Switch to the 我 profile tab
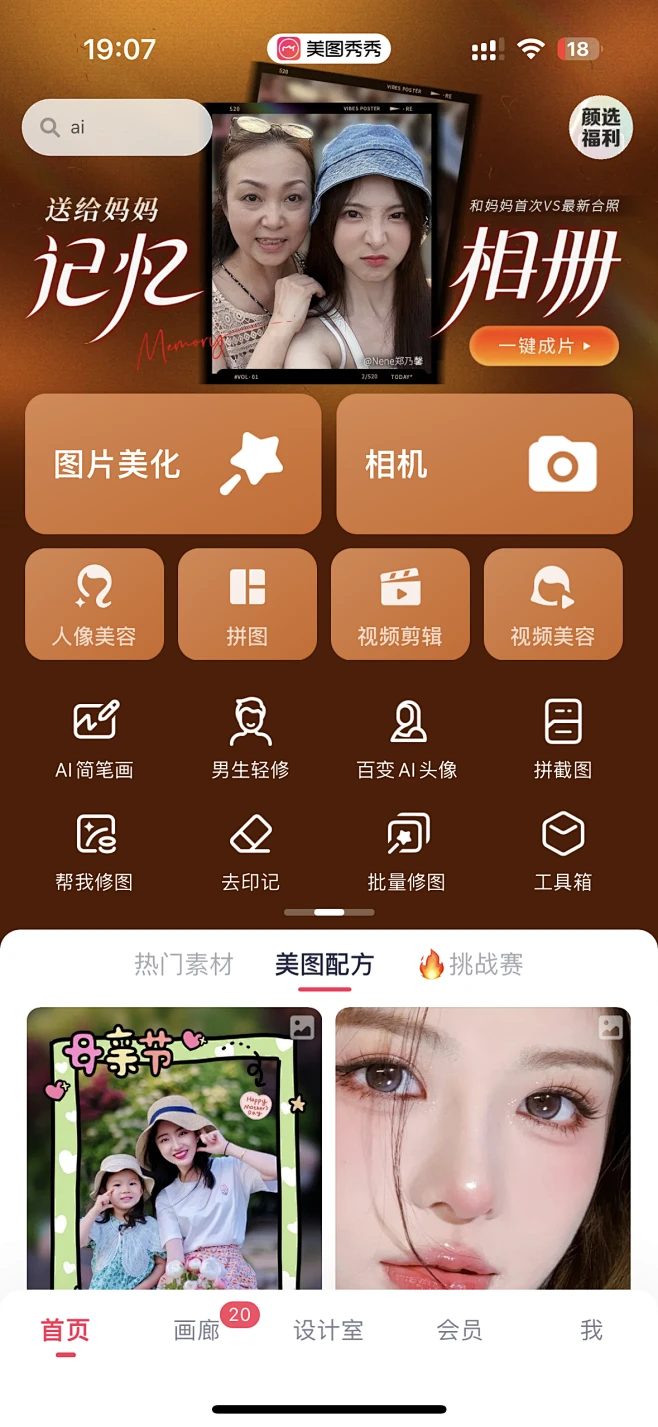Image resolution: width=658 pixels, height=1427 pixels. (x=592, y=1331)
